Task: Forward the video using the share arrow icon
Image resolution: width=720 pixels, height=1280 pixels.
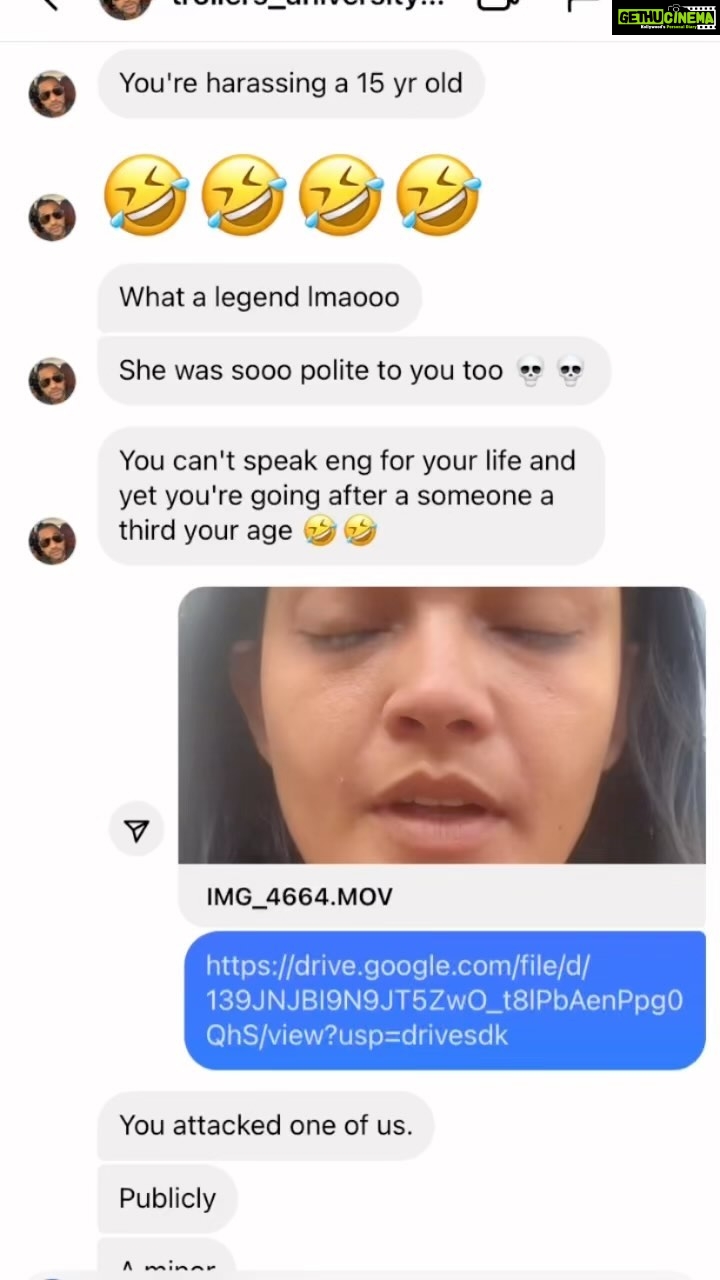Action: pos(137,829)
